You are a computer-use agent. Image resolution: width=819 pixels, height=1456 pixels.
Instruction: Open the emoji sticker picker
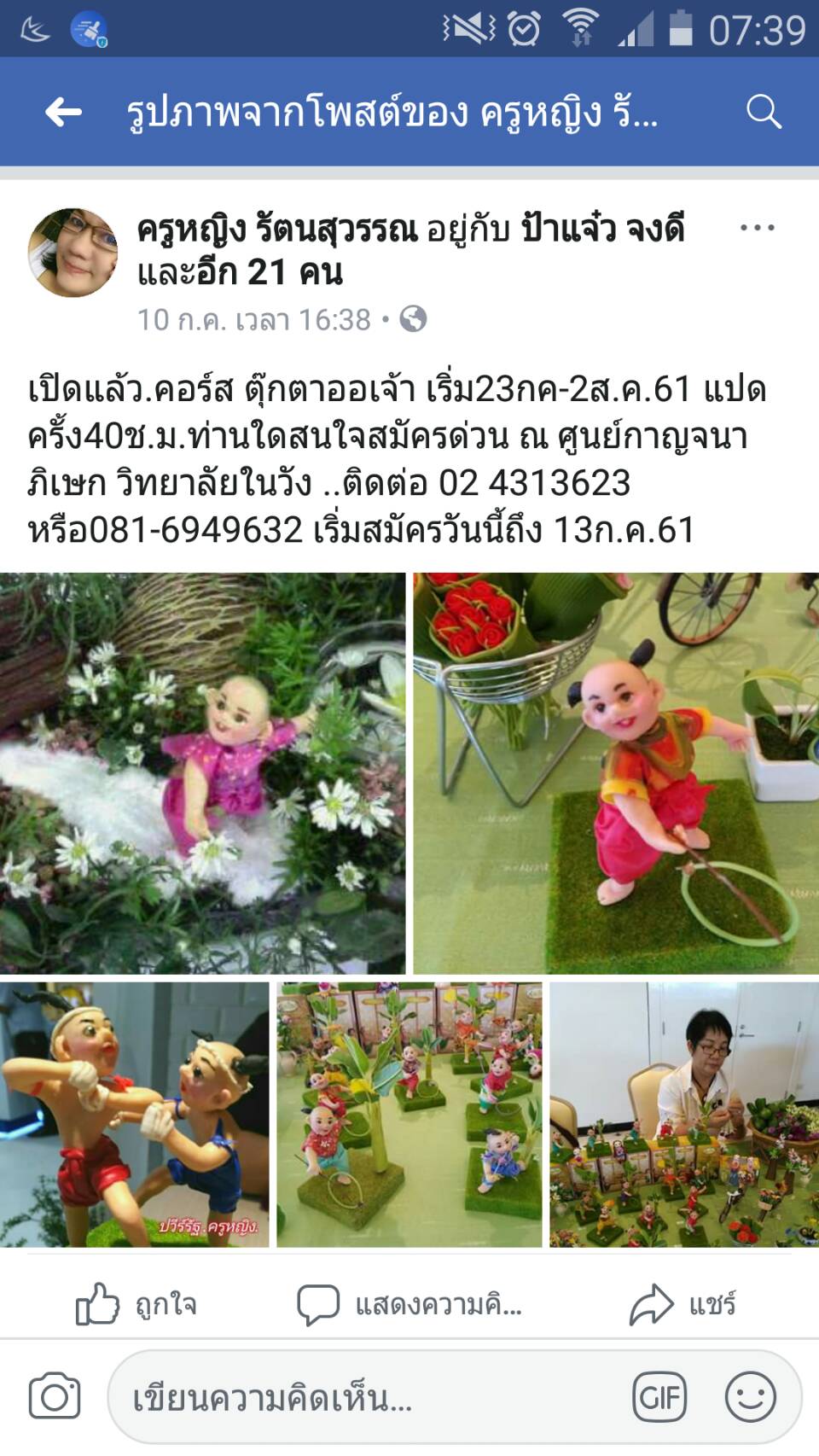(750, 1397)
